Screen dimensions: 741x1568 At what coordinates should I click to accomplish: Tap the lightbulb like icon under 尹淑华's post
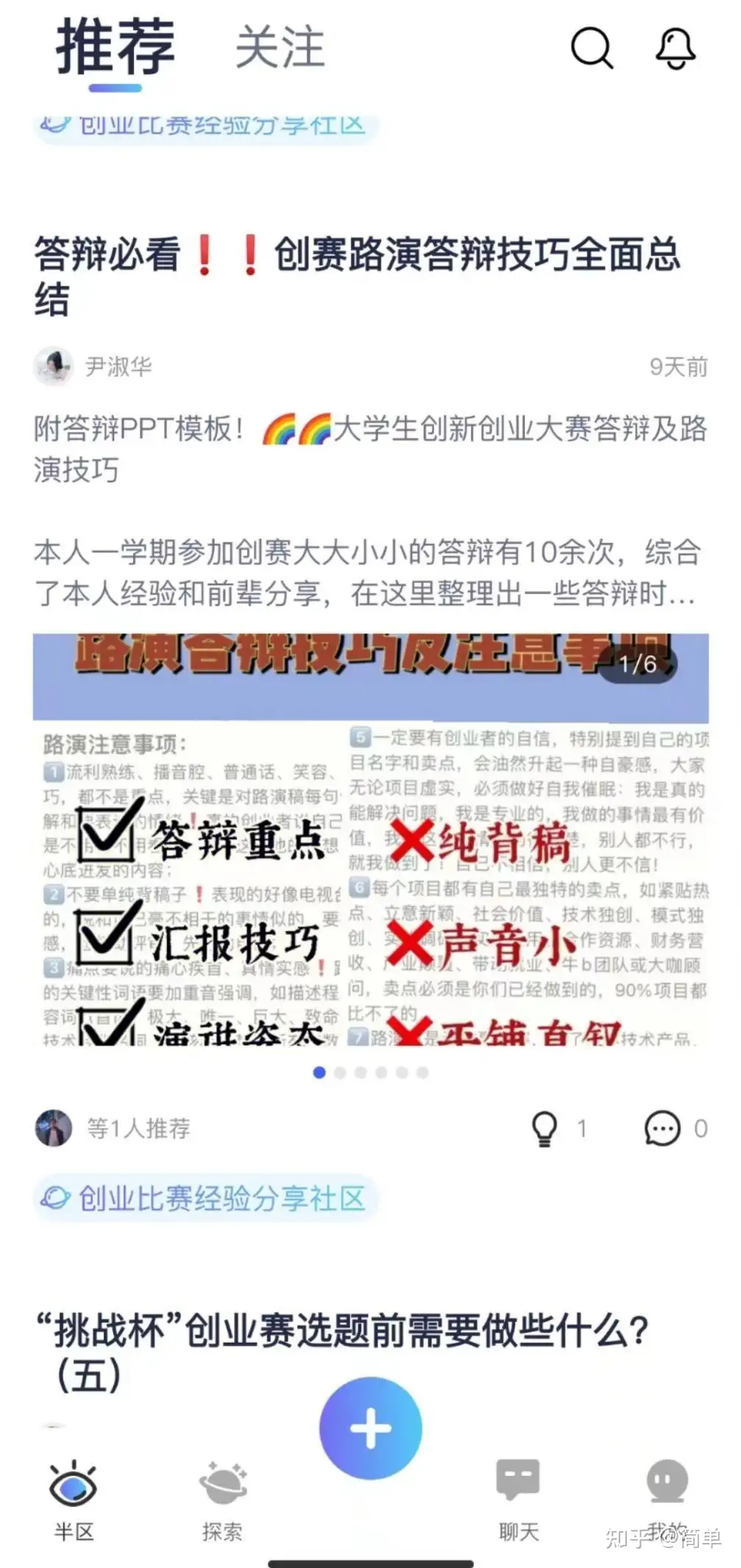pos(545,1129)
